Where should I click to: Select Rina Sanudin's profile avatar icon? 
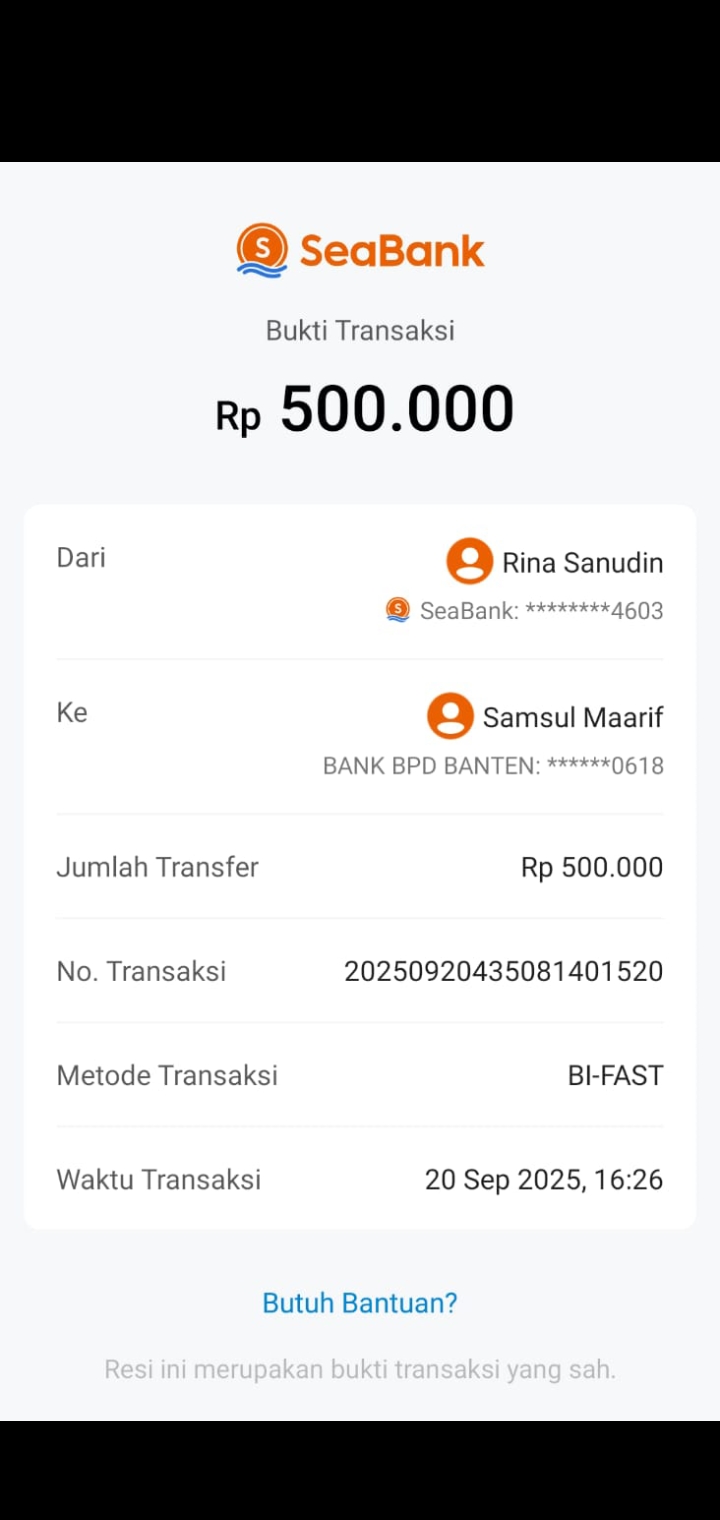coord(470,561)
